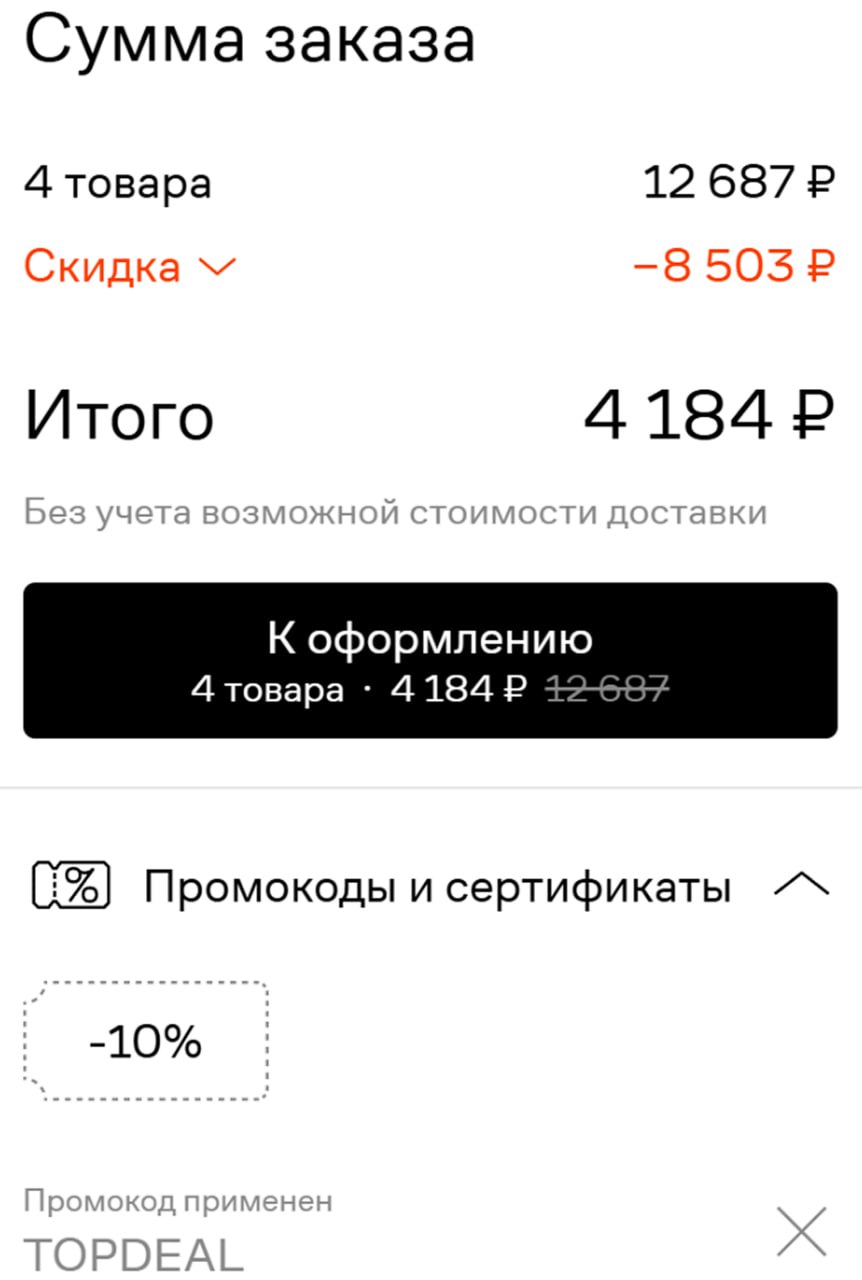Tap the К оформлению checkout button
The height and width of the screenshot is (1280, 862).
[430, 660]
